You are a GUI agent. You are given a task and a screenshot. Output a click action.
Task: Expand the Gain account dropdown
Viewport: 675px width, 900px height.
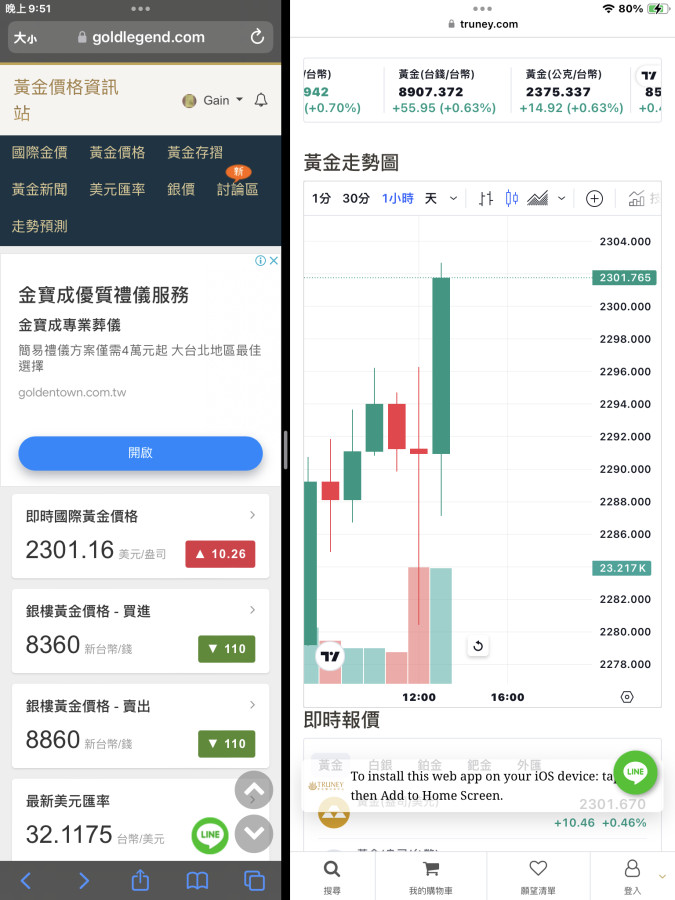(214, 100)
